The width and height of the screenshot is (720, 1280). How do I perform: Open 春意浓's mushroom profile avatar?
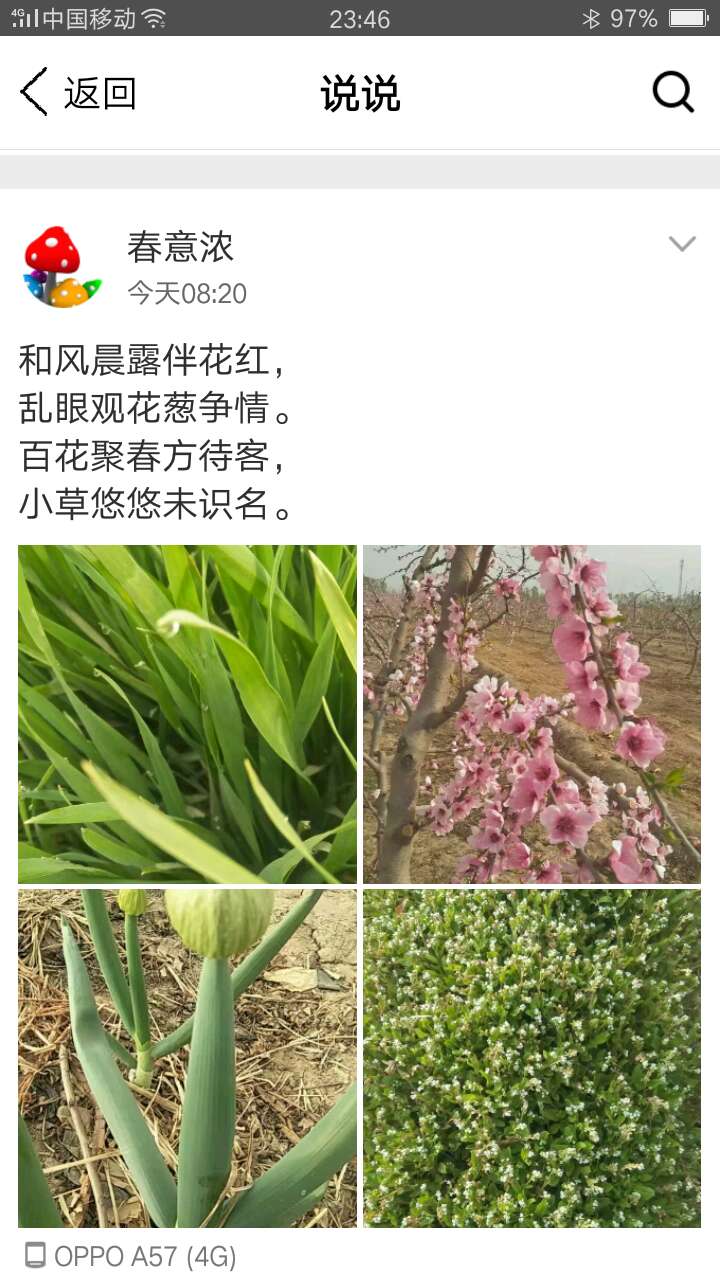[63, 267]
